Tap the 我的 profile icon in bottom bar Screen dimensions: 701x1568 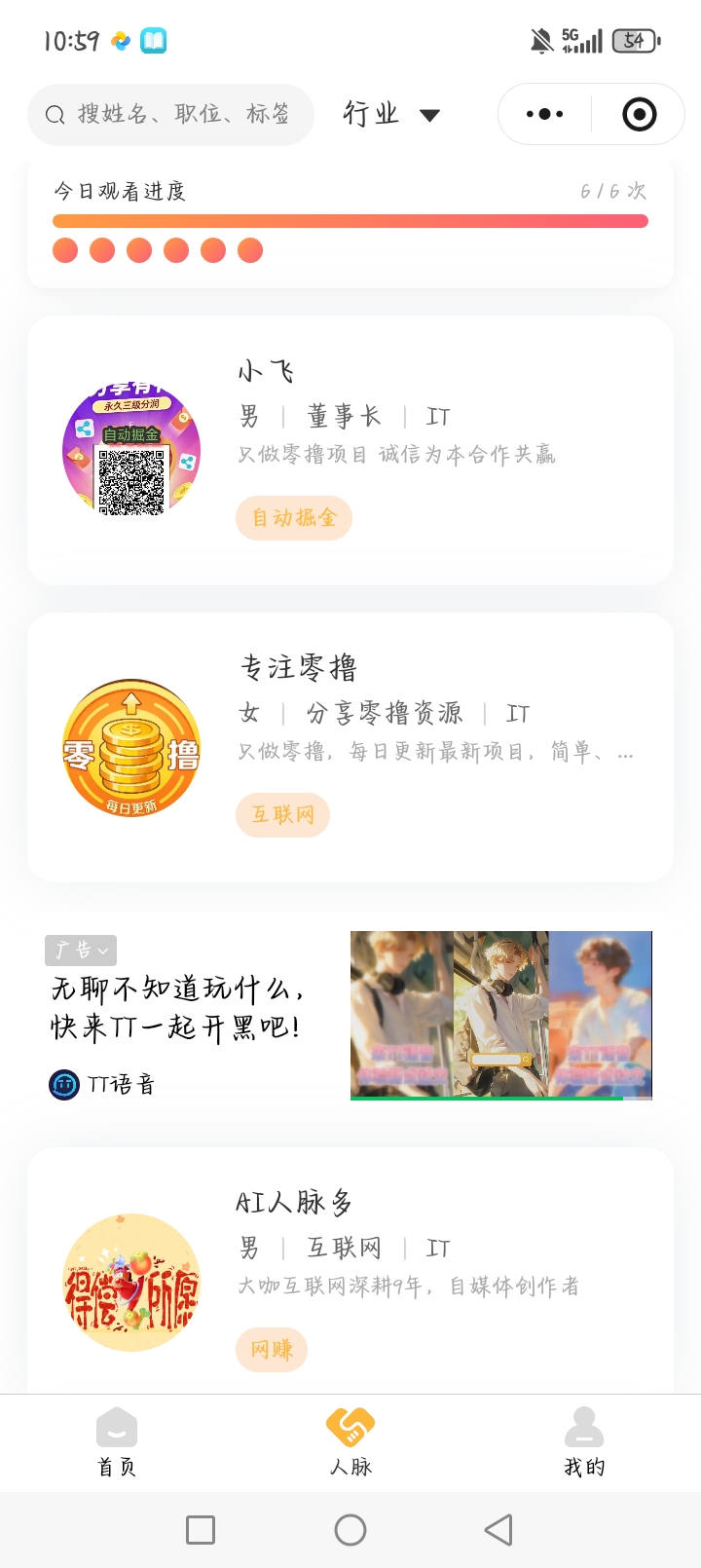coord(583,1425)
